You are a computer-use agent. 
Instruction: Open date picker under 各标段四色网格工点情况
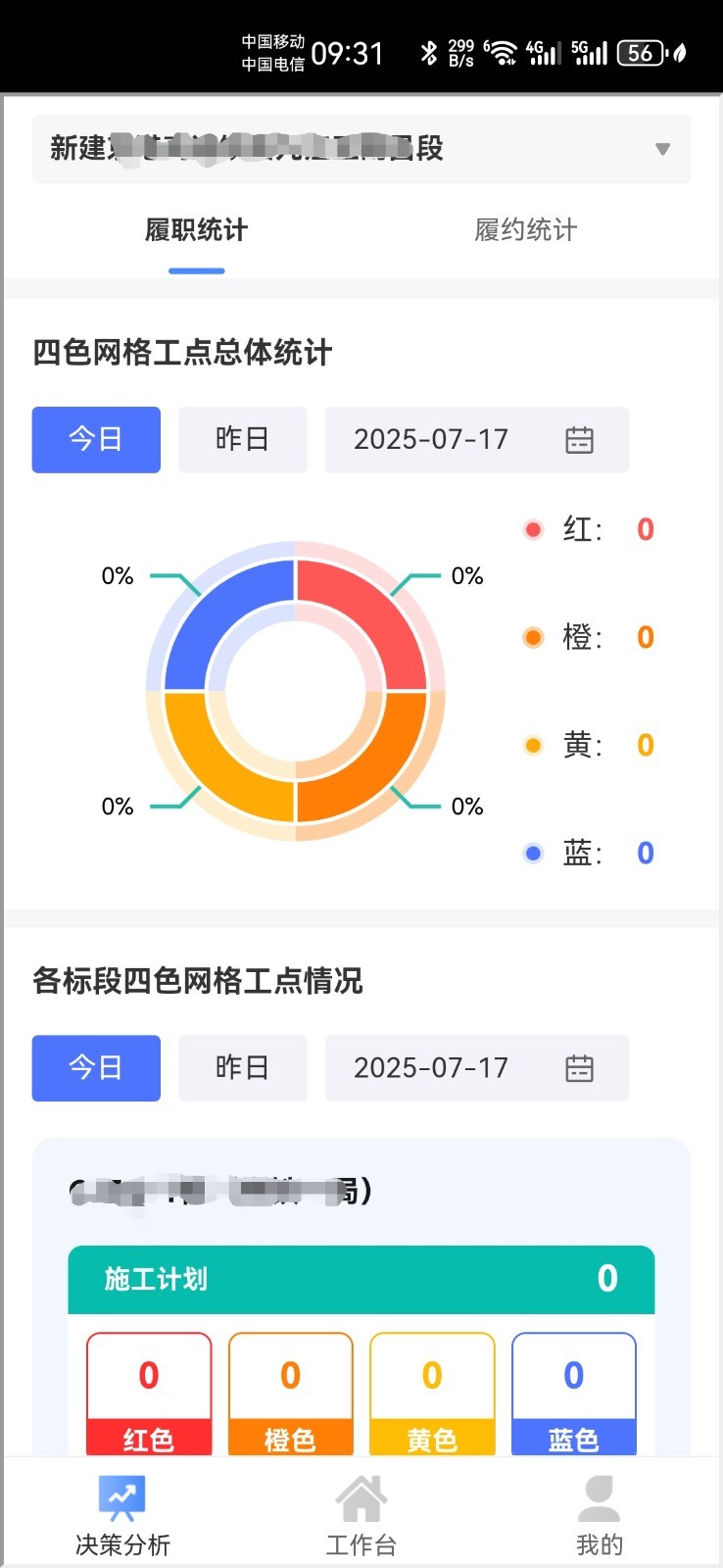[x=476, y=1067]
